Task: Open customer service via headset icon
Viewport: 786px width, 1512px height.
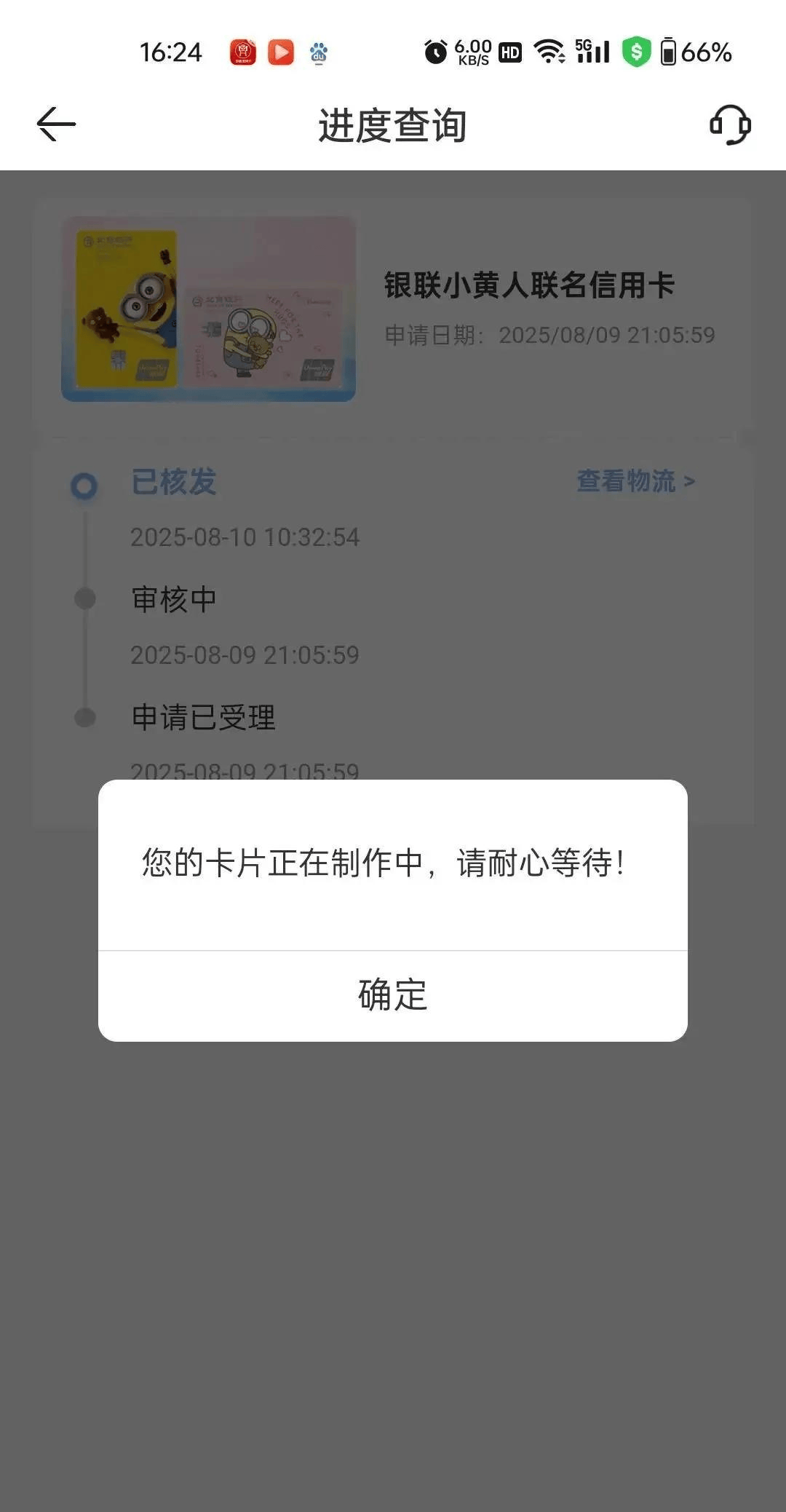Action: click(x=731, y=126)
